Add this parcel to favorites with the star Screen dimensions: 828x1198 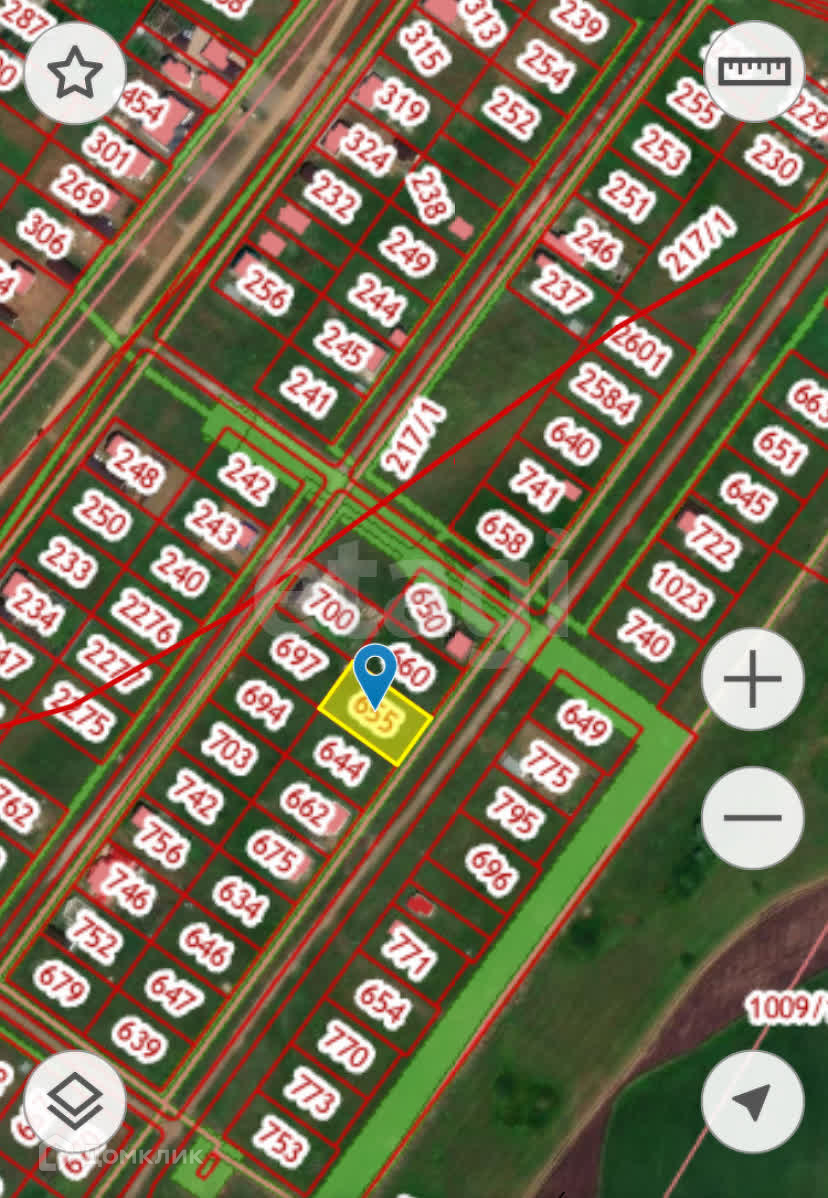pos(75,73)
